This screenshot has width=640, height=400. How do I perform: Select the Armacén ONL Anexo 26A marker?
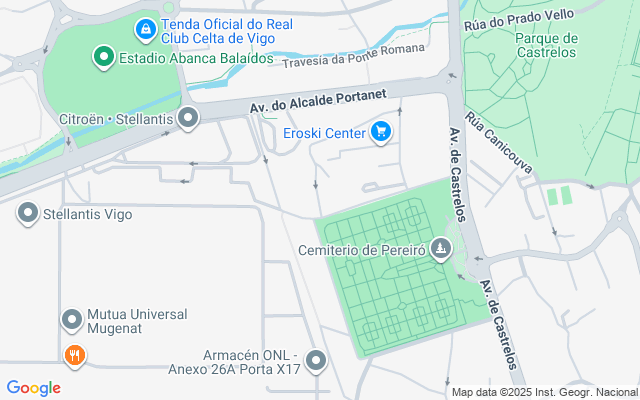(317, 360)
